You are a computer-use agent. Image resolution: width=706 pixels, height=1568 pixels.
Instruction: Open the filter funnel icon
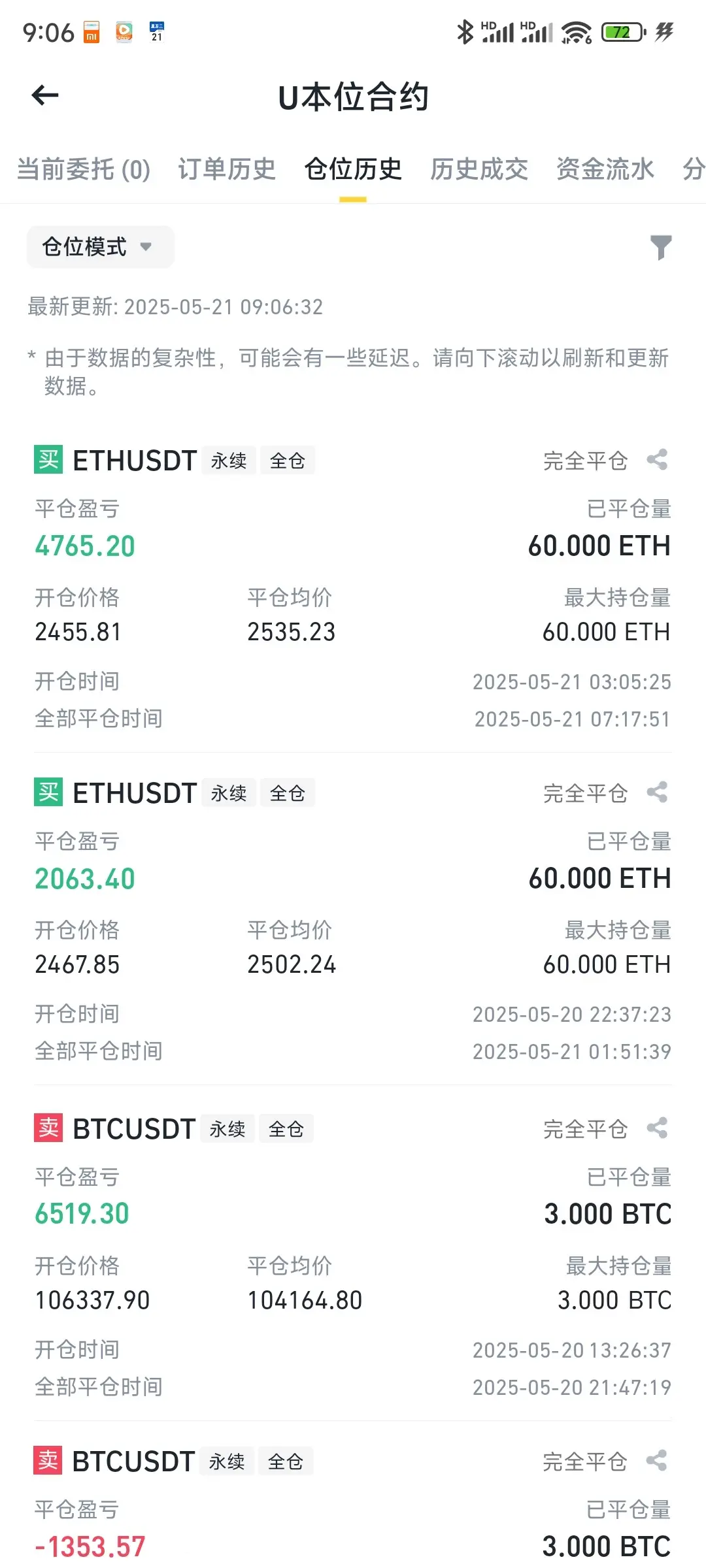point(661,248)
